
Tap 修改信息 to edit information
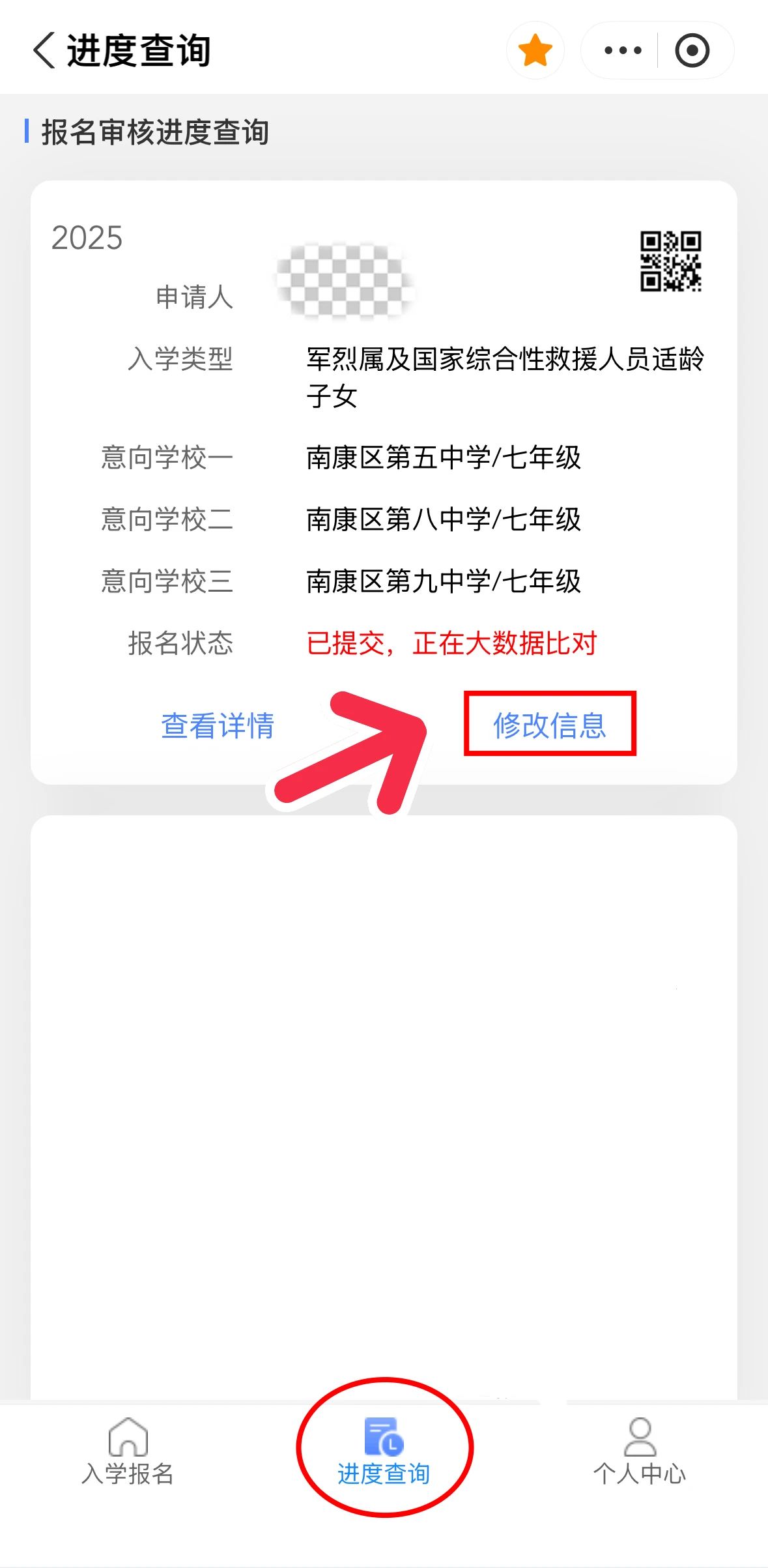[550, 725]
